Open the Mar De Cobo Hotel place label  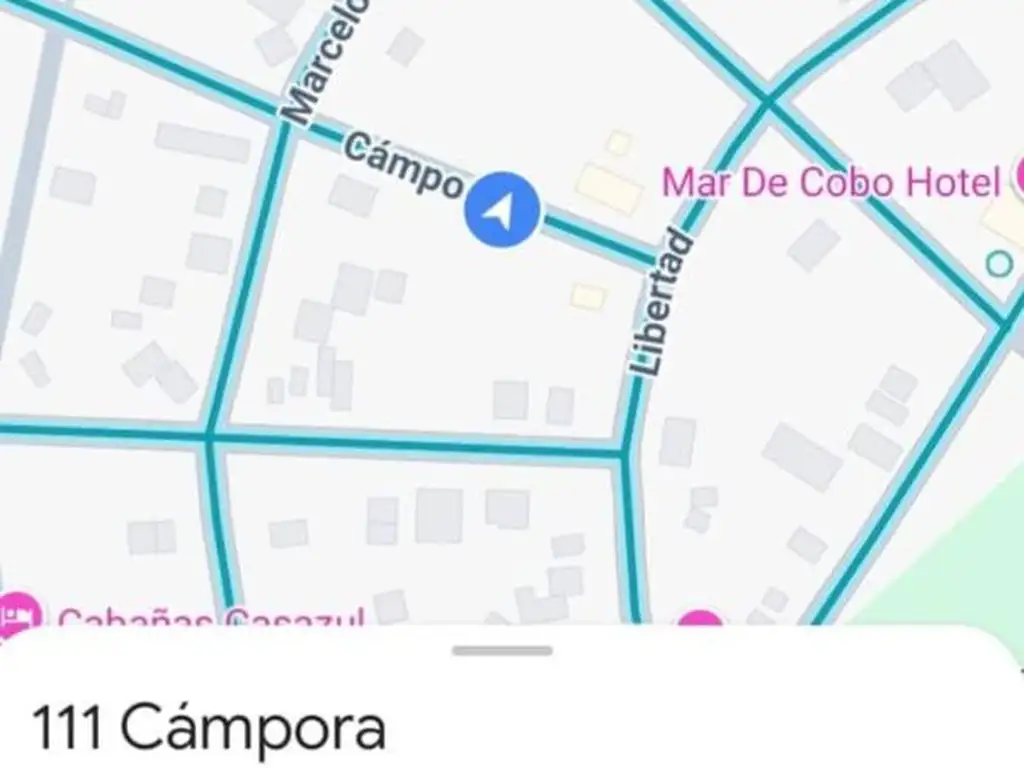[830, 182]
